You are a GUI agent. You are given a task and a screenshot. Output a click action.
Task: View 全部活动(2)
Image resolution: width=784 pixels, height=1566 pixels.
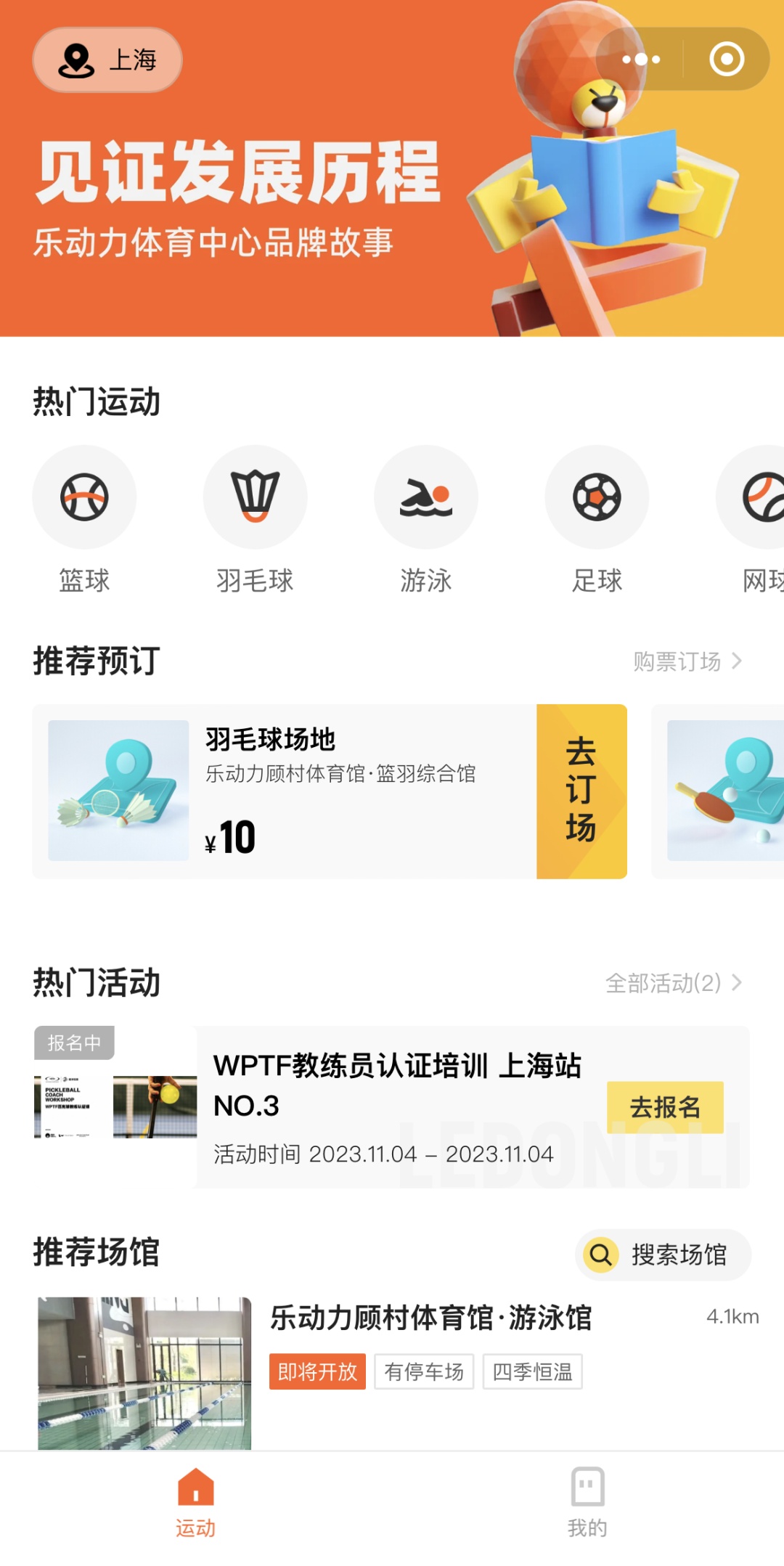[673, 983]
